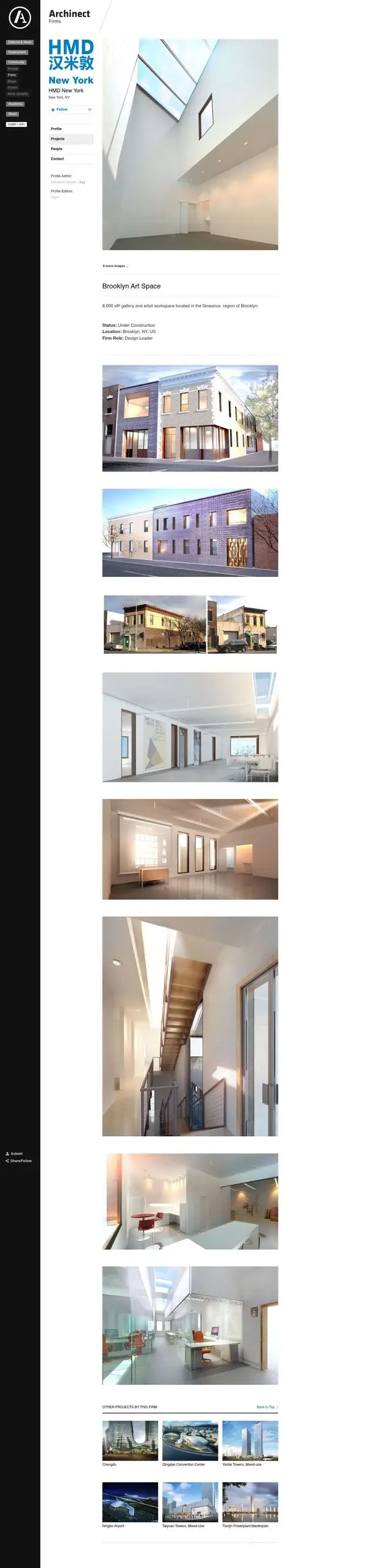Open Editorial & News section

pos(20,43)
